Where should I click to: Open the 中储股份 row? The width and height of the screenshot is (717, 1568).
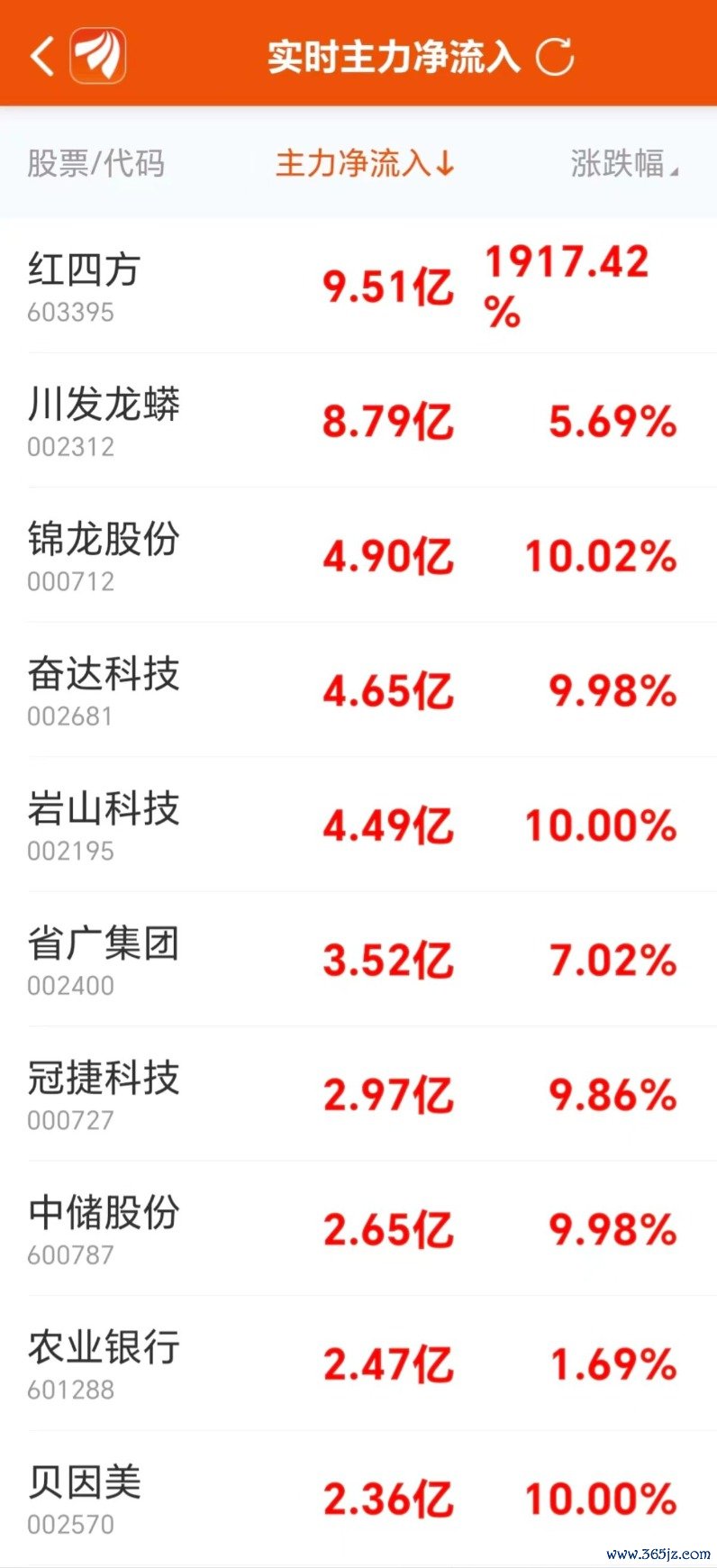point(358,1228)
